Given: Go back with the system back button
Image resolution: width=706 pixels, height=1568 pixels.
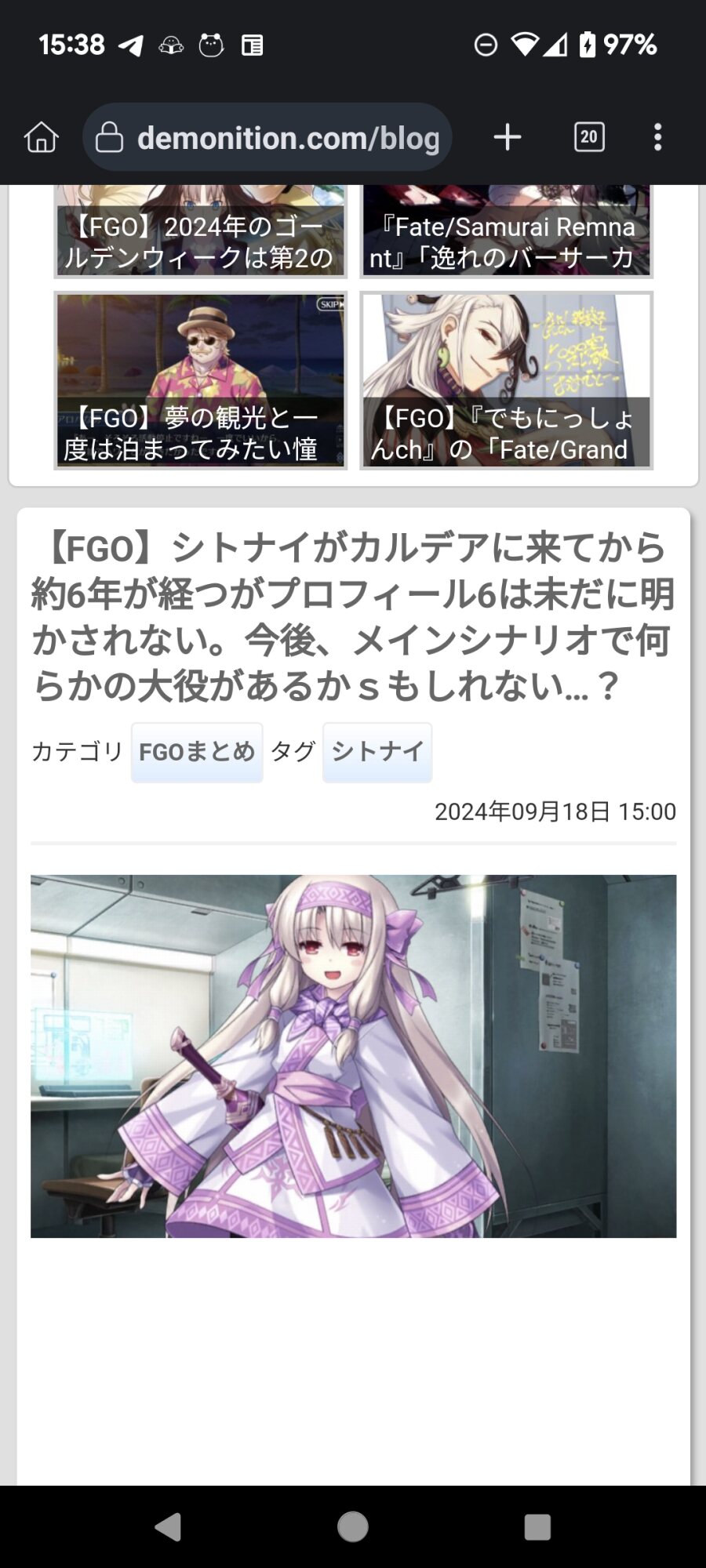Looking at the screenshot, I should (168, 1526).
